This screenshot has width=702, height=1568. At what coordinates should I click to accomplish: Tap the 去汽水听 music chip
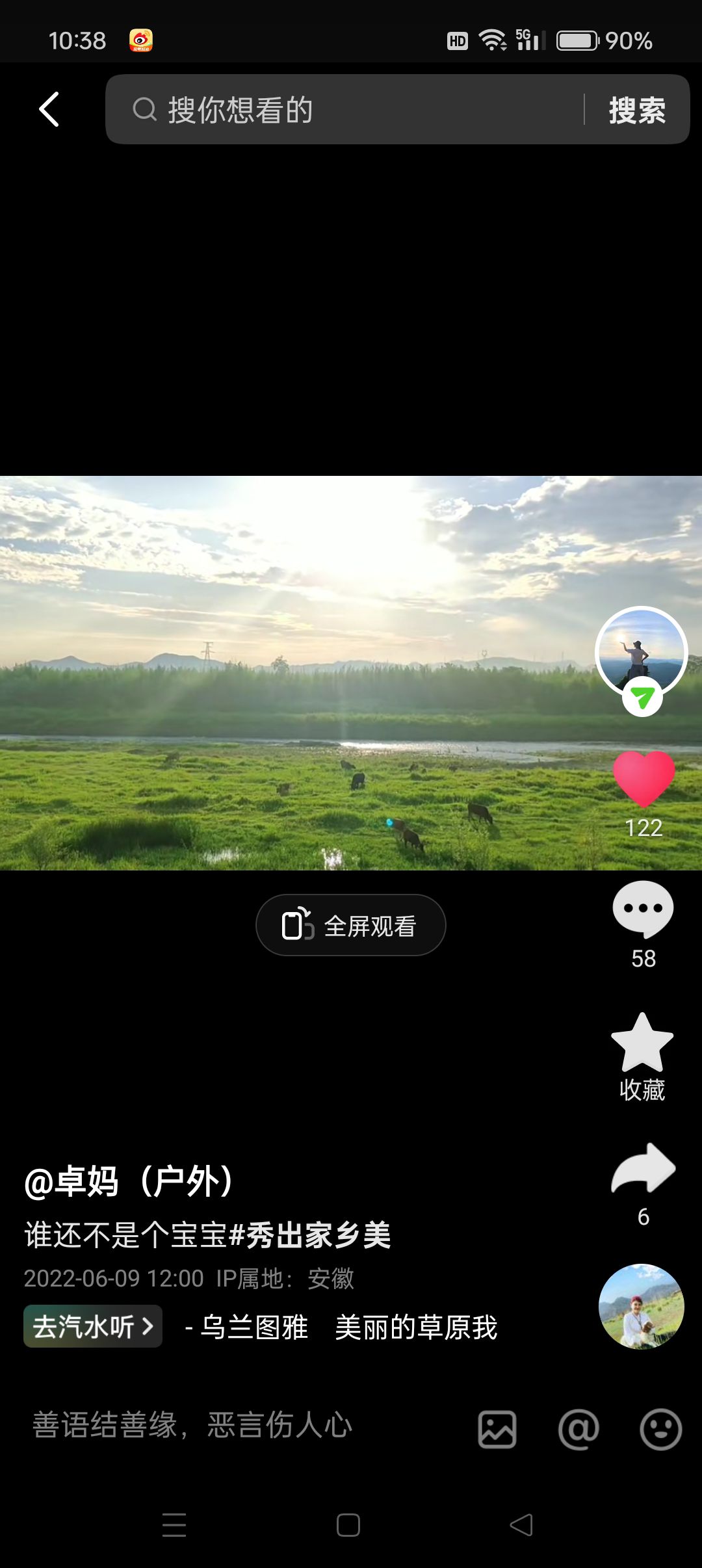[x=93, y=1326]
